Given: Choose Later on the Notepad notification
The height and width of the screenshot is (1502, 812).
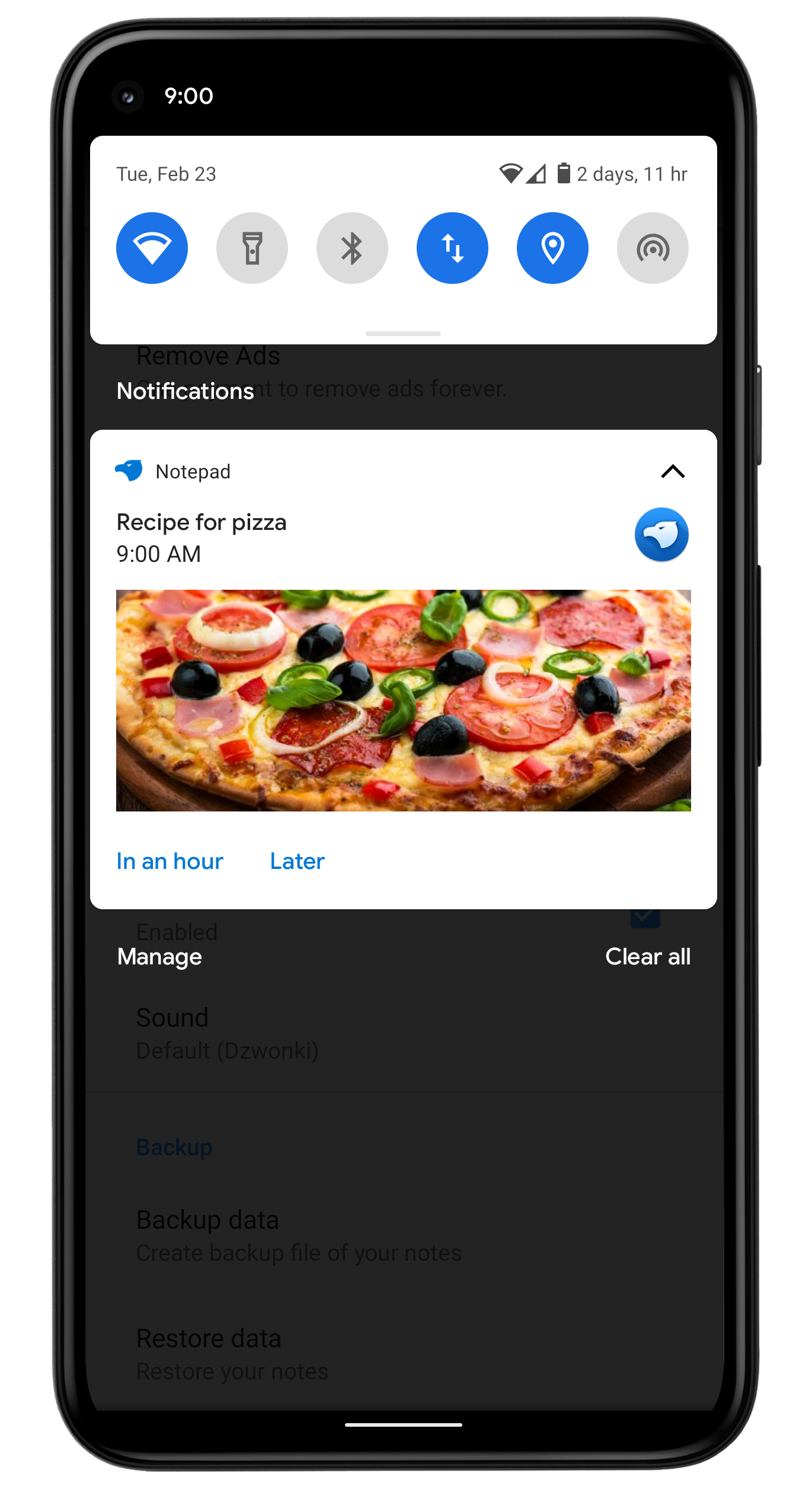Looking at the screenshot, I should click(x=297, y=861).
